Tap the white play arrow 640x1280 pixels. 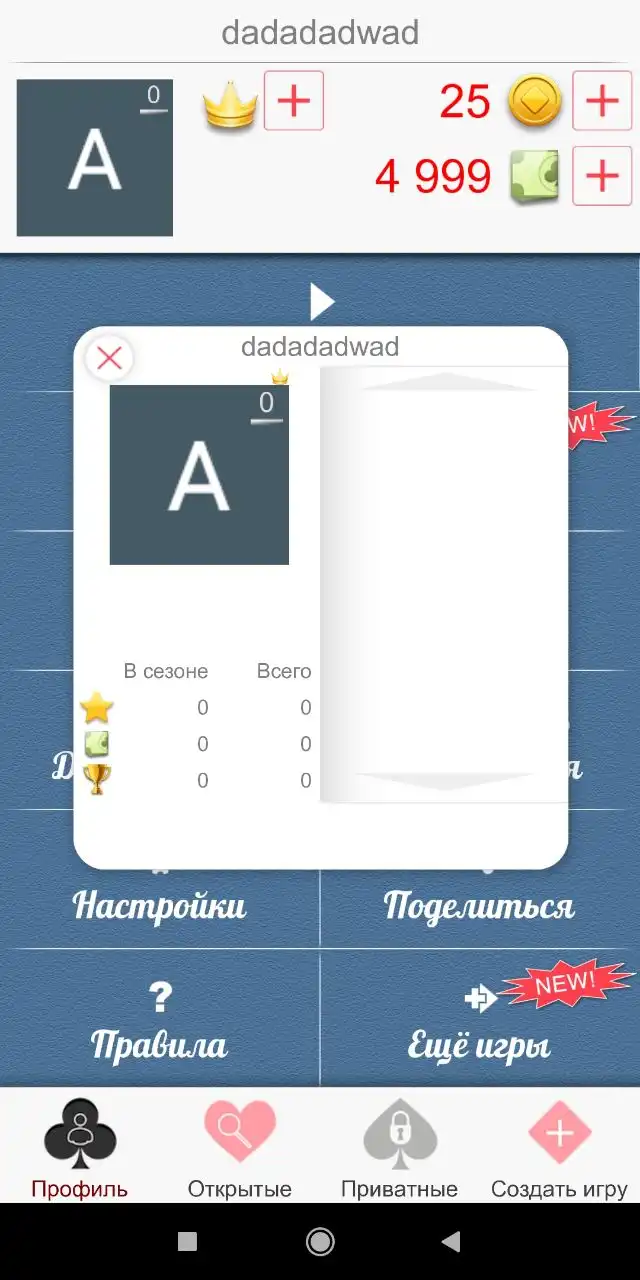pos(321,301)
